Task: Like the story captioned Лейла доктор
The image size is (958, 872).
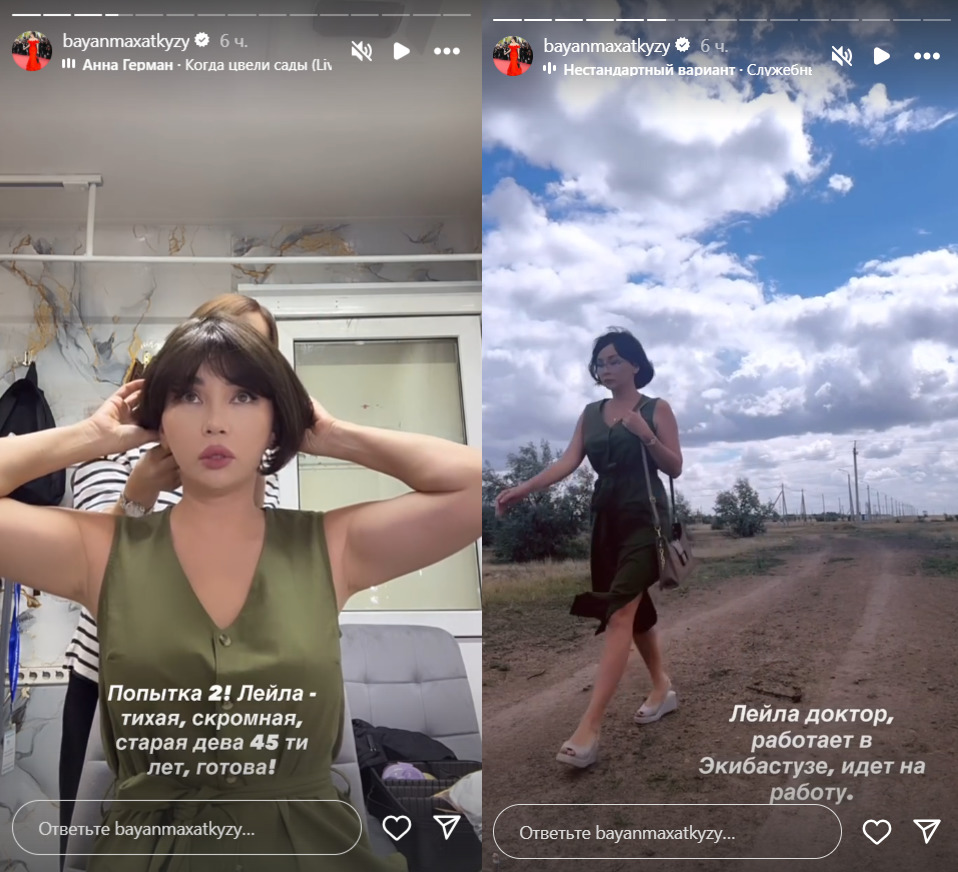Action: pyautogui.click(x=877, y=831)
